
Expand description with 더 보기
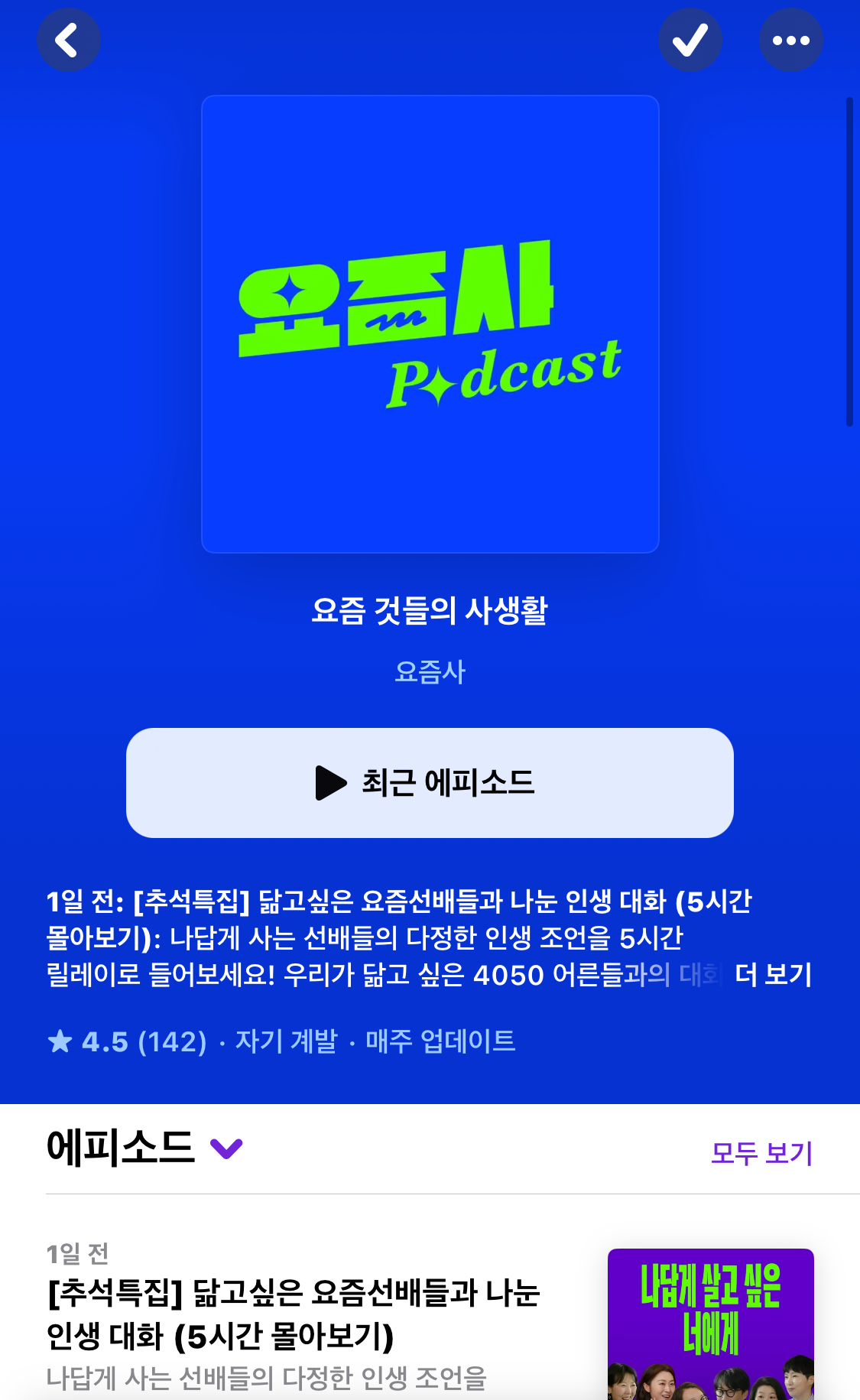[x=773, y=974]
